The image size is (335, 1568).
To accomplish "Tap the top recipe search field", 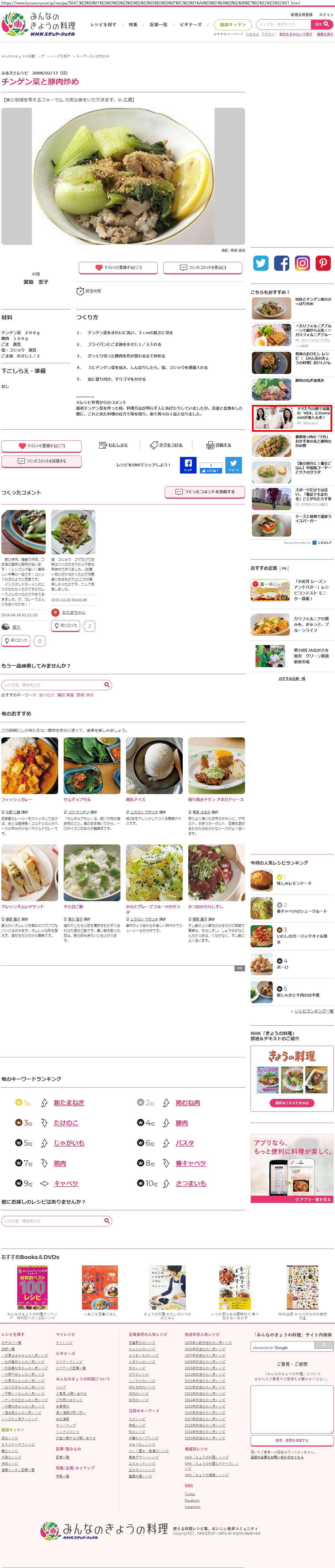I will [x=283, y=24].
